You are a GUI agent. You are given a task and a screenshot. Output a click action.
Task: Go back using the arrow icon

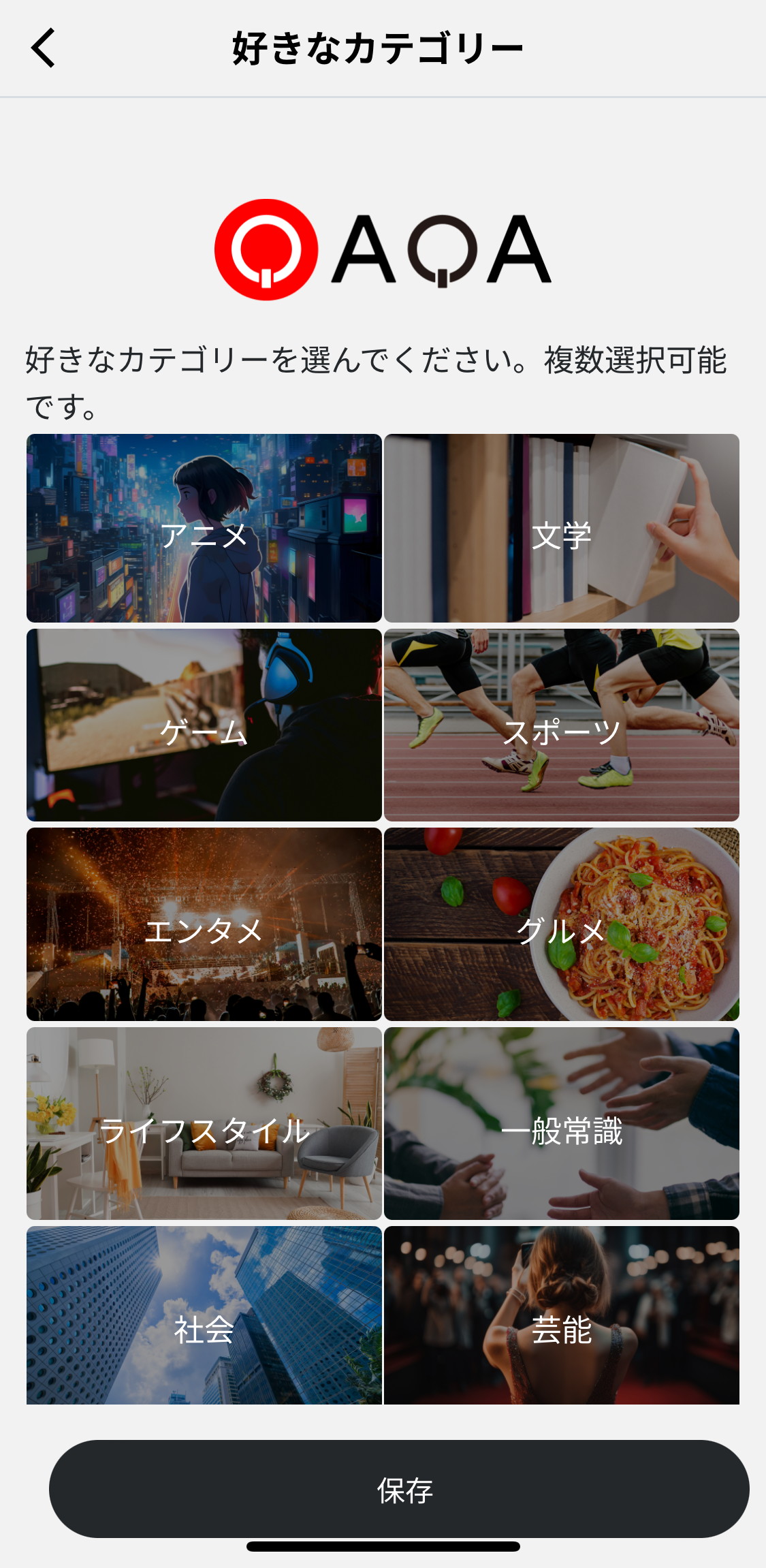point(43,48)
